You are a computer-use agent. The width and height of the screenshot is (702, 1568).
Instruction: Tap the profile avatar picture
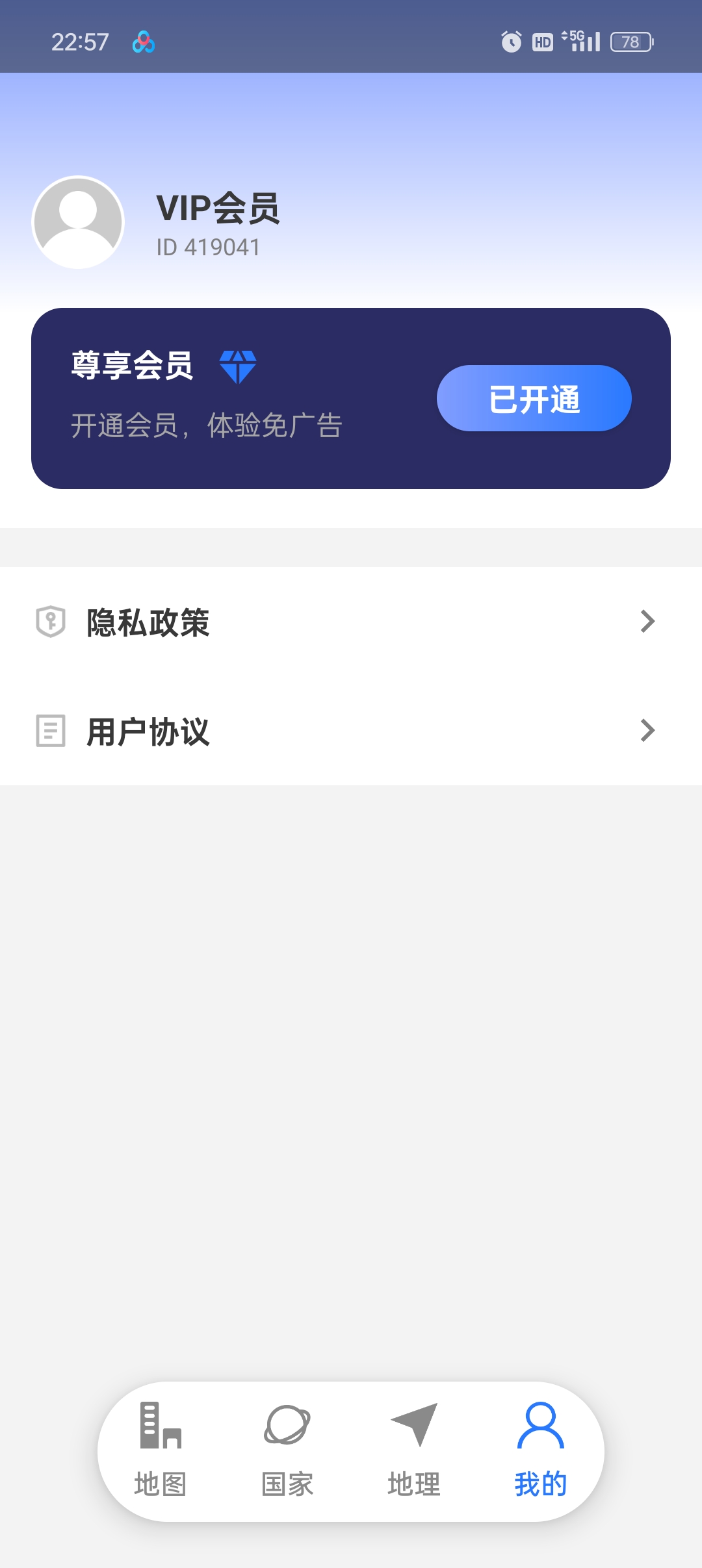(x=78, y=222)
